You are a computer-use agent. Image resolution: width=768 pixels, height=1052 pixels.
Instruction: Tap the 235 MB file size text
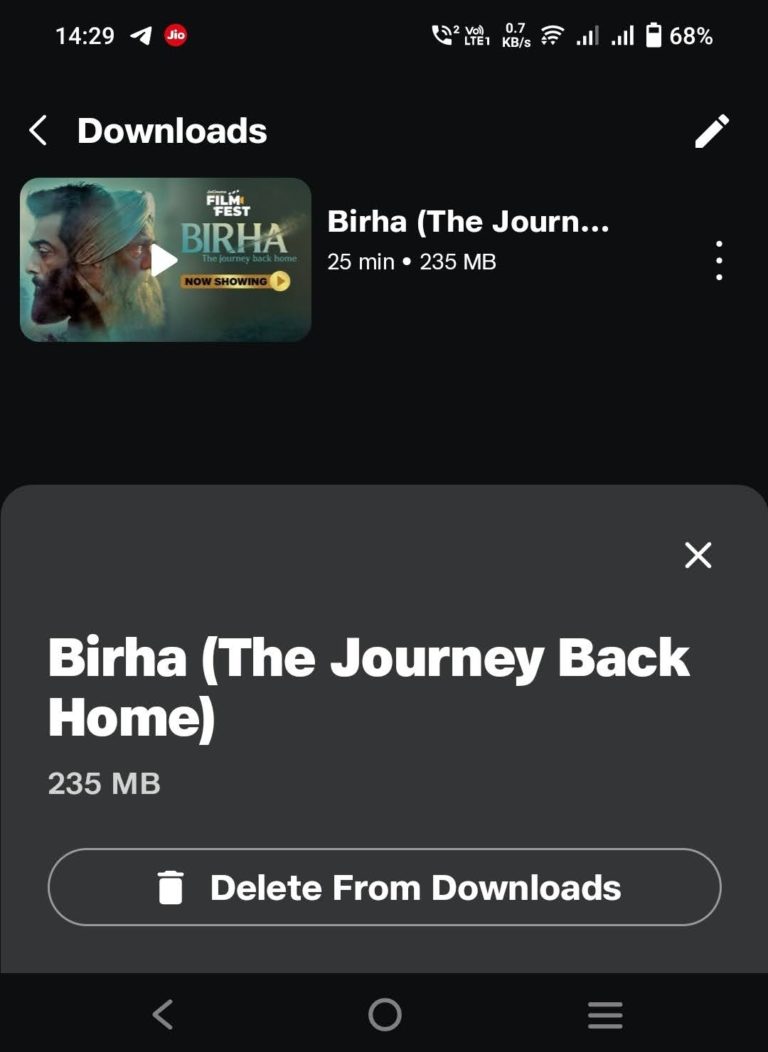click(101, 784)
